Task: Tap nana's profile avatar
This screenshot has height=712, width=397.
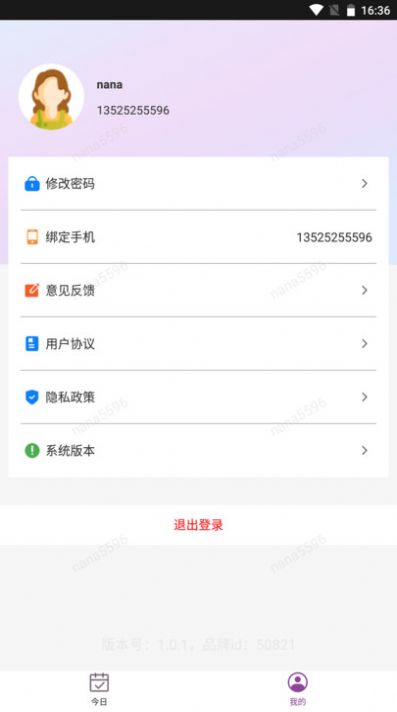Action: pos(51,97)
